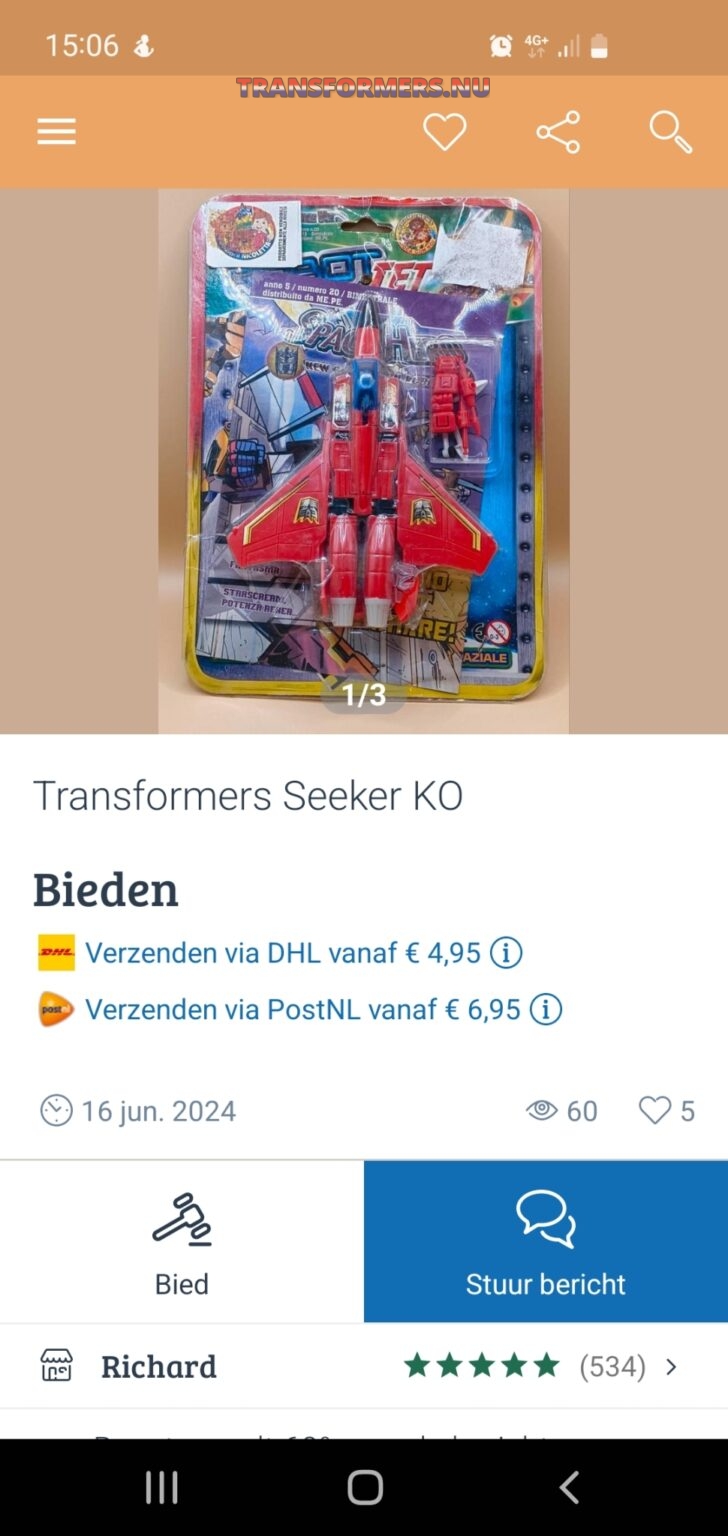Save listing with the heart icon
This screenshot has width=728, height=1536.
pyautogui.click(x=444, y=132)
